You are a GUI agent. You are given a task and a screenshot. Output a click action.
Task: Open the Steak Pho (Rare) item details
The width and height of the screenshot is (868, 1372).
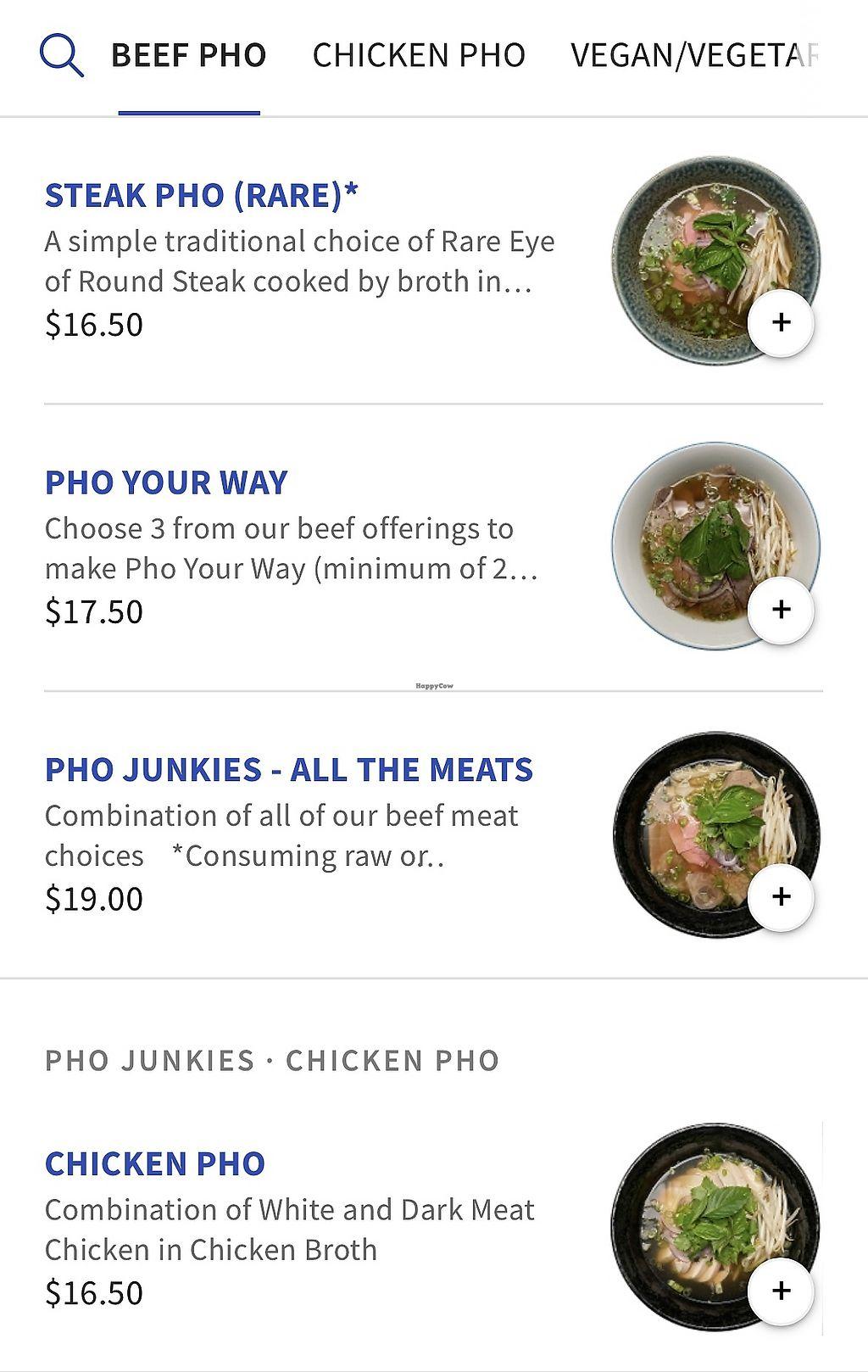[x=202, y=195]
